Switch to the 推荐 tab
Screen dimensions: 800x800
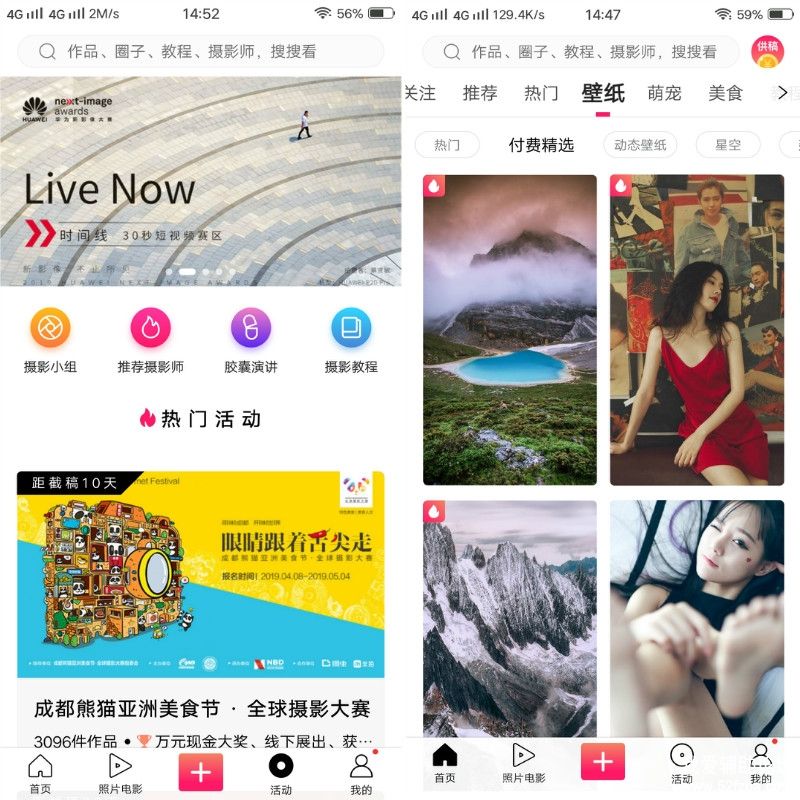[x=480, y=93]
